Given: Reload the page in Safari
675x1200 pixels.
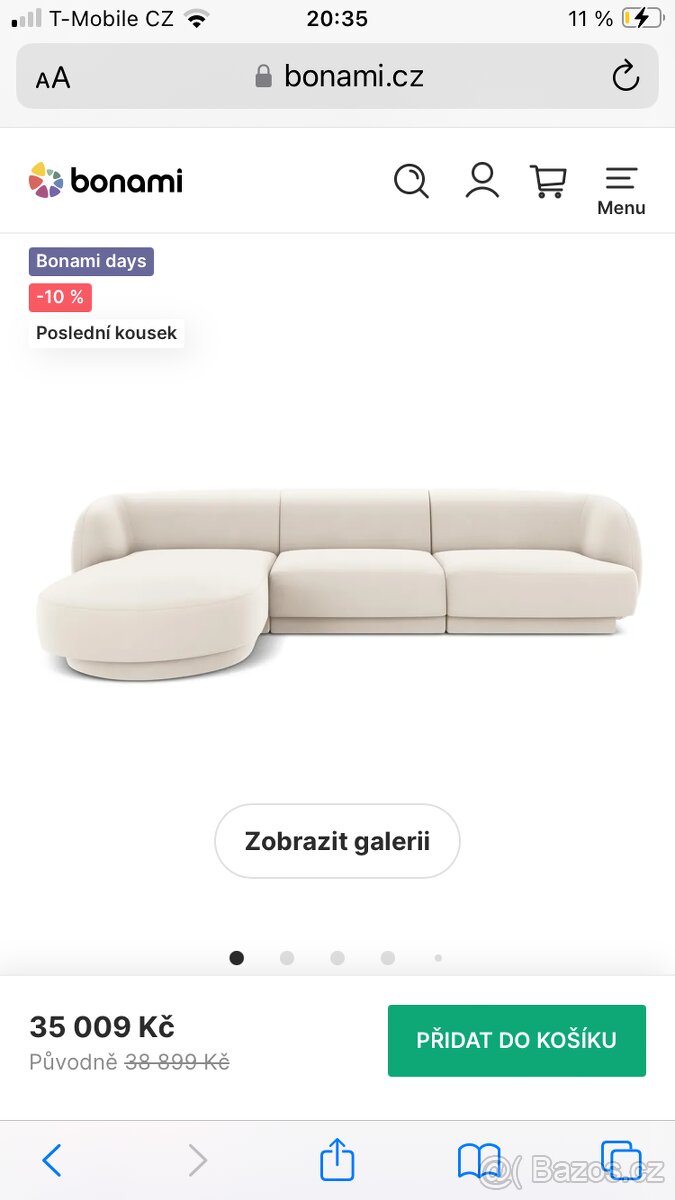Looking at the screenshot, I should pyautogui.click(x=625, y=76).
